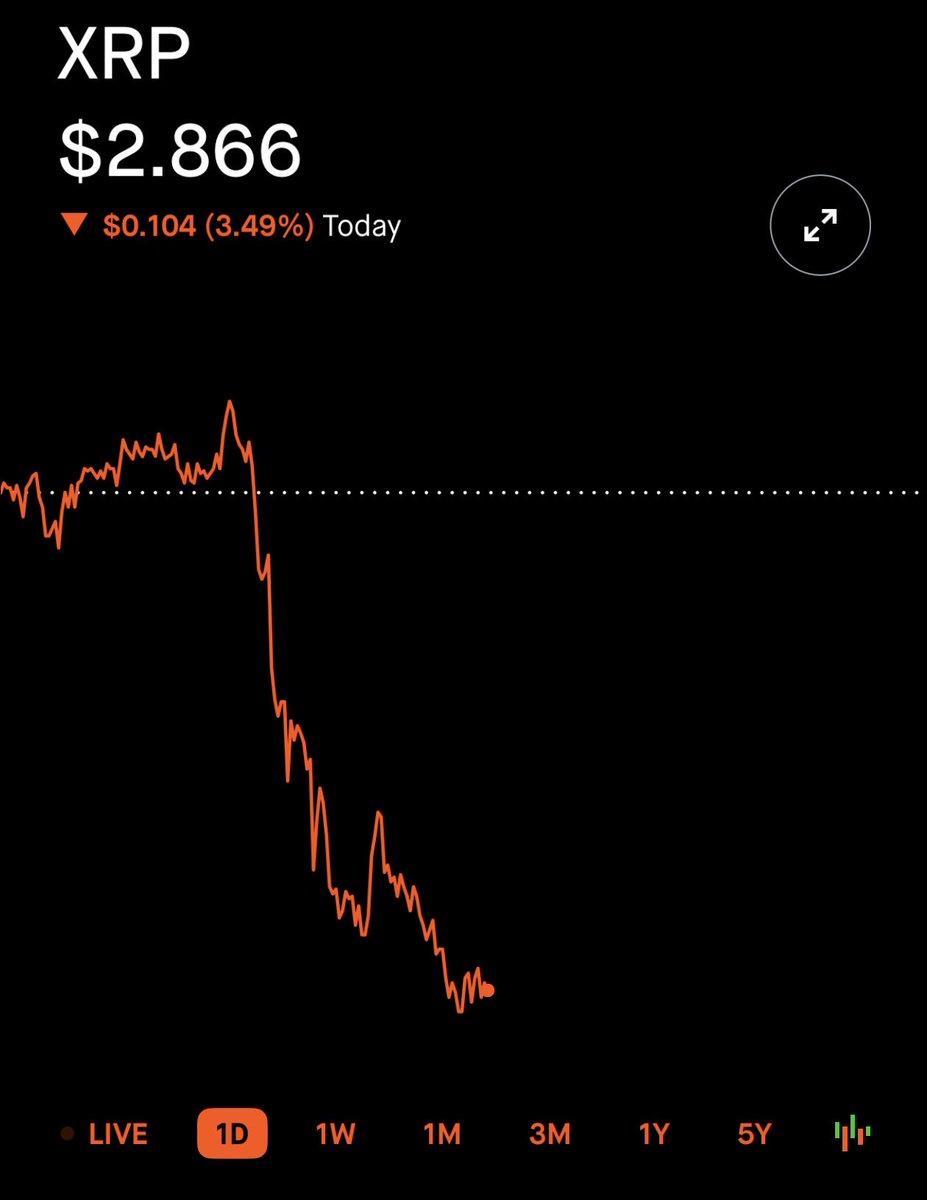Switch to the LIVE chart range
The width and height of the screenshot is (927, 1200).
[104, 1134]
